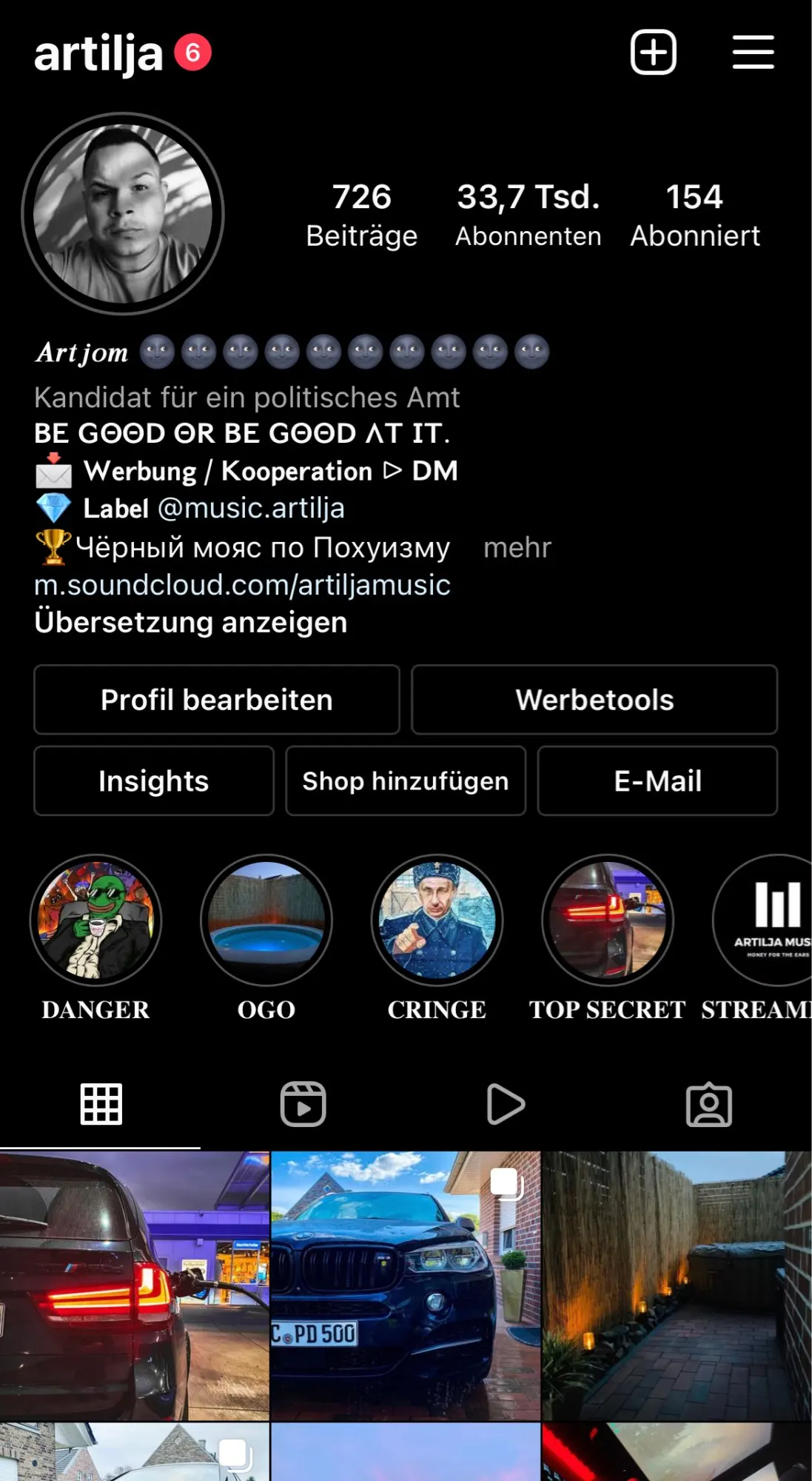Open the CRINGE story highlight
Screen dimensions: 812x1481
[x=437, y=921]
